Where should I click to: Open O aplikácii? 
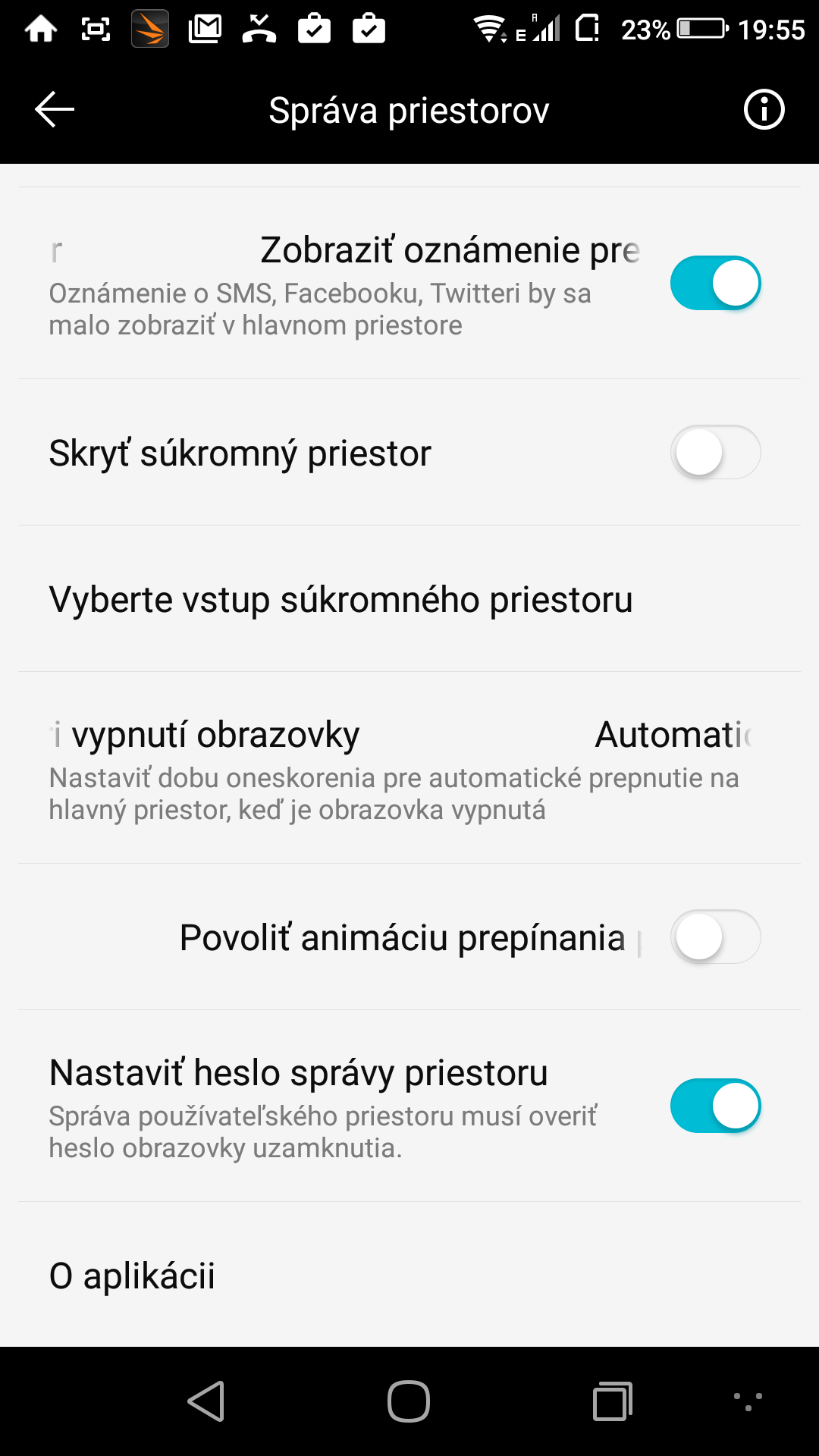click(x=409, y=1276)
